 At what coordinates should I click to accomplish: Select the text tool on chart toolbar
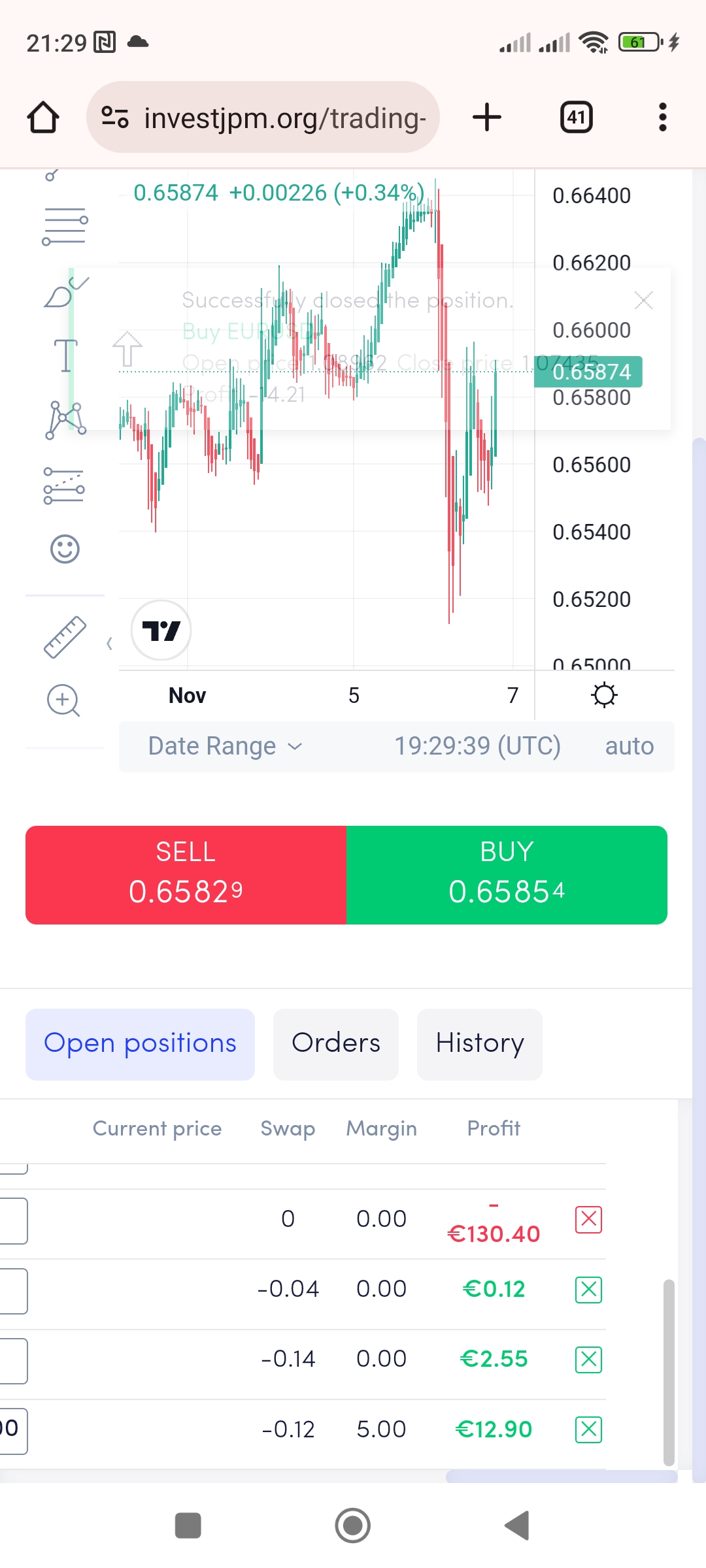click(65, 356)
